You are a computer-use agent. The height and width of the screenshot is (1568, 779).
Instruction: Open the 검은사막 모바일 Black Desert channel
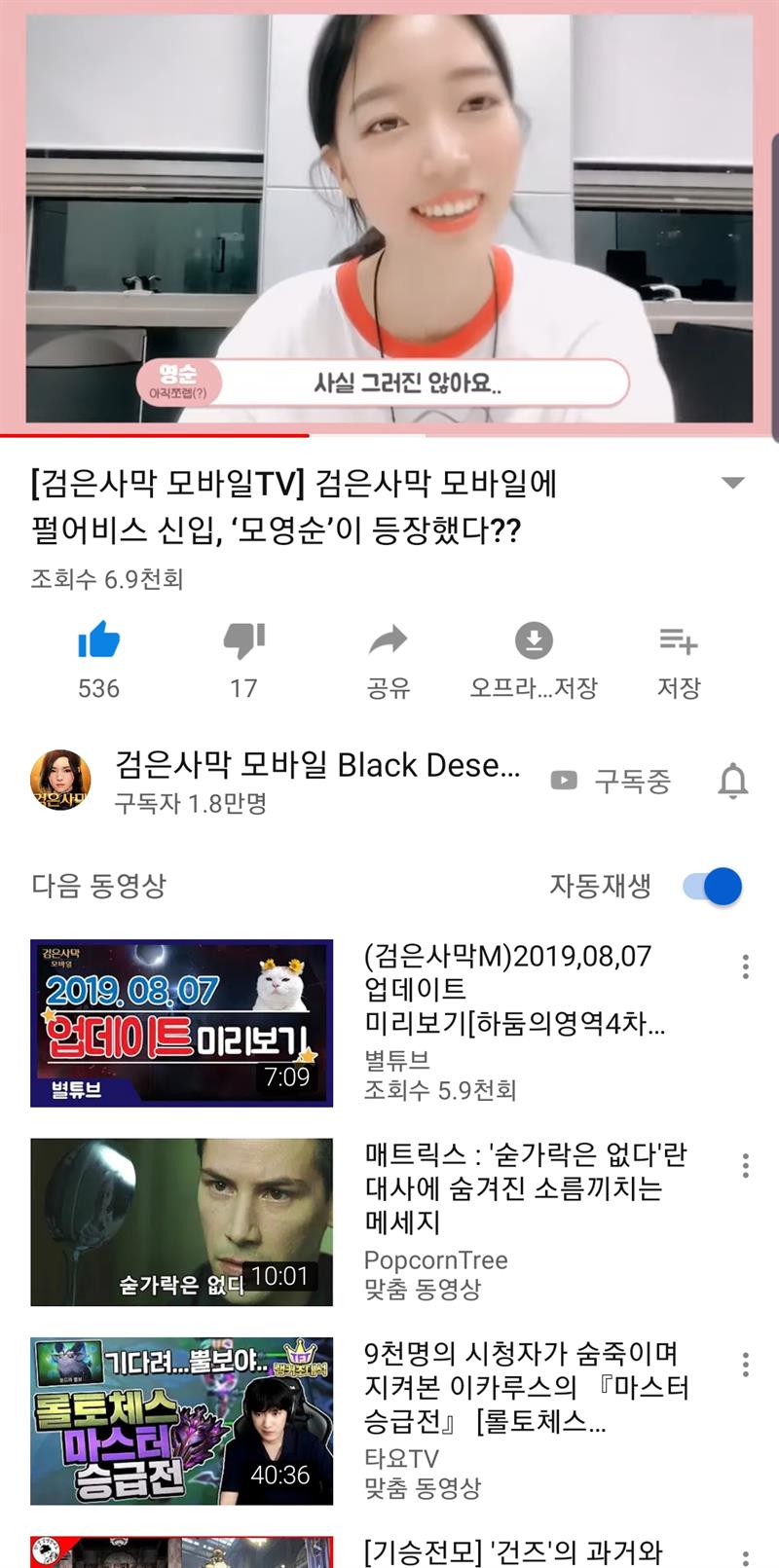click(316, 766)
